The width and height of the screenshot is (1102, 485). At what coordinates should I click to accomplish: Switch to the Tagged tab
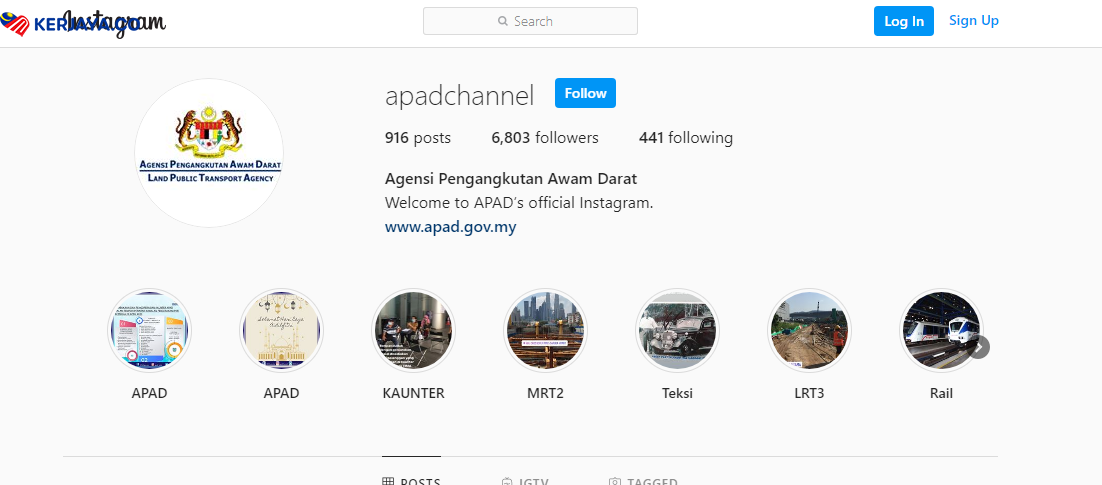643,481
